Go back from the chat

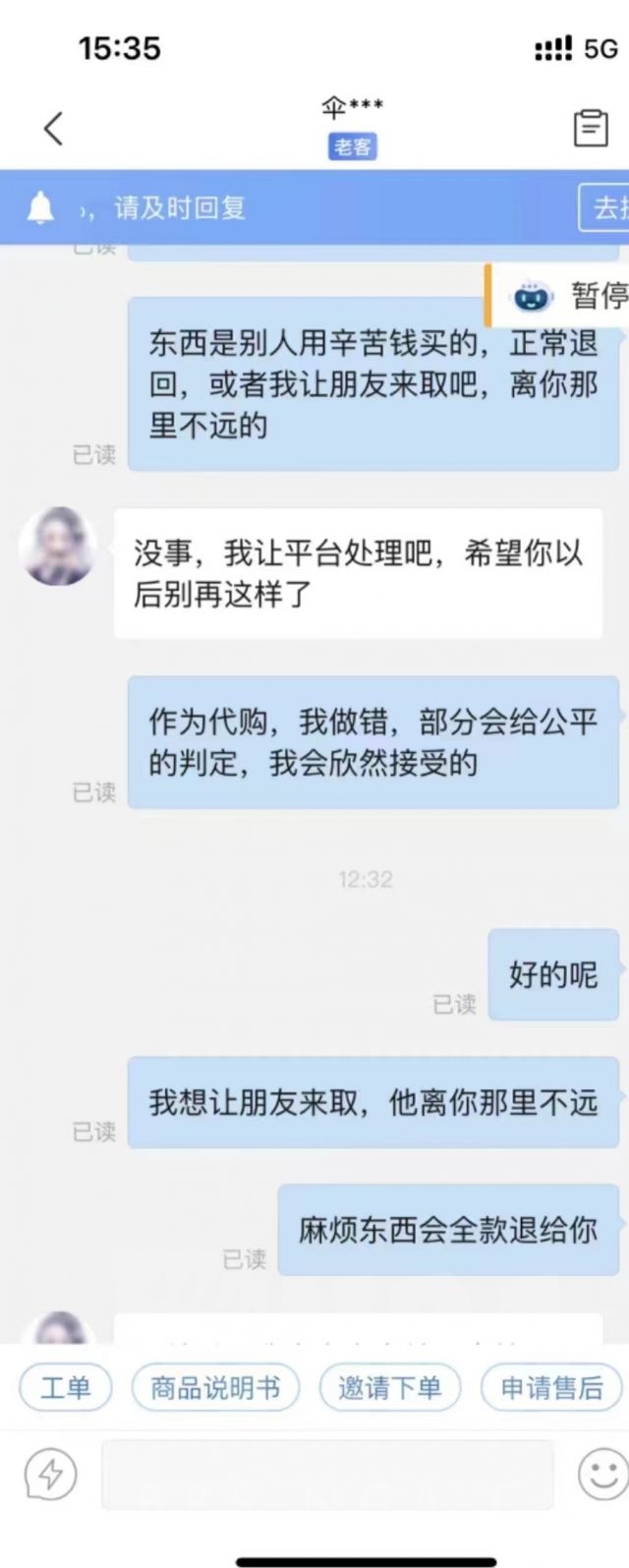(x=54, y=128)
